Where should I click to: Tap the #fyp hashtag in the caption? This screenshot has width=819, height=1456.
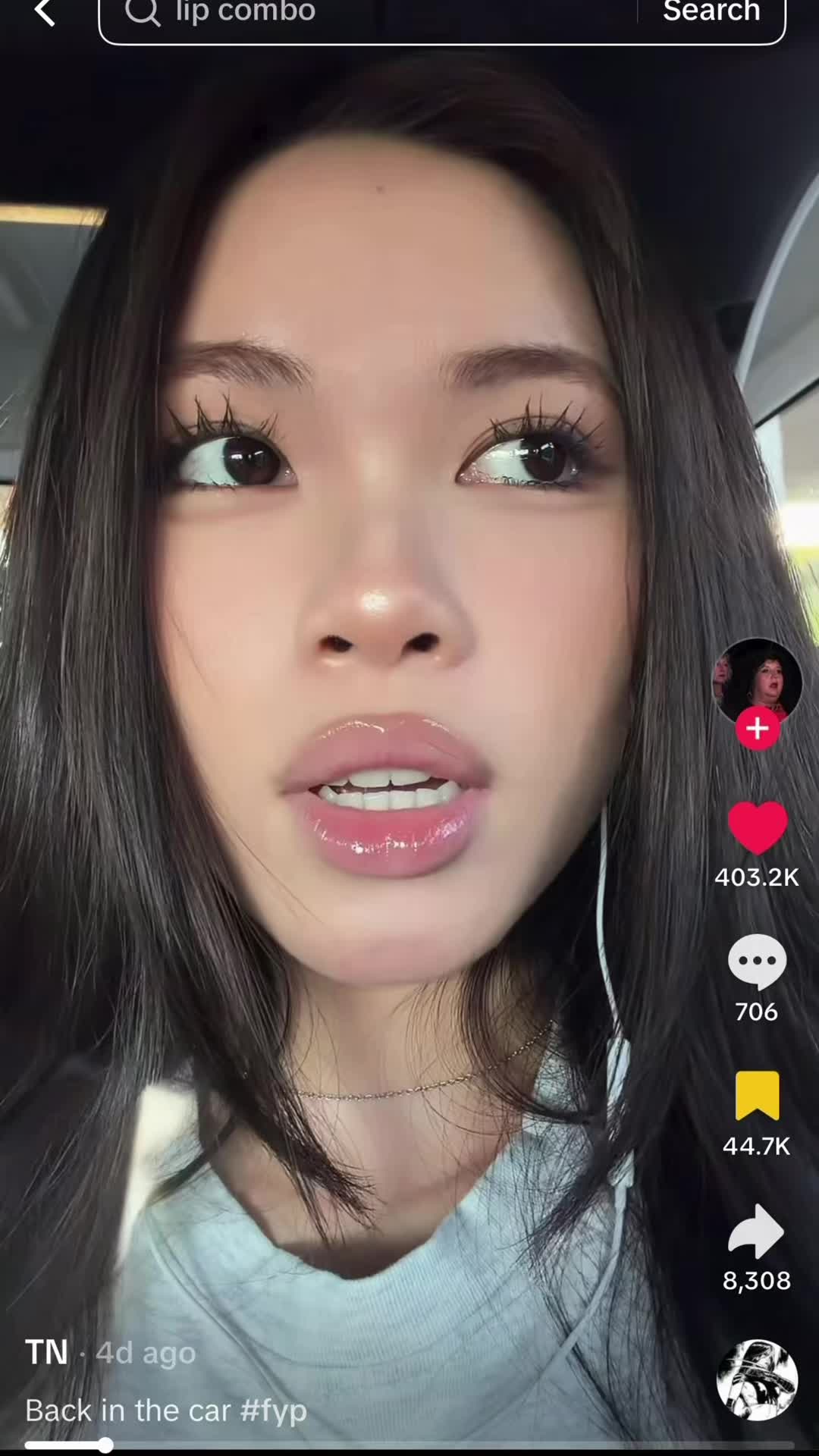coord(273,1410)
